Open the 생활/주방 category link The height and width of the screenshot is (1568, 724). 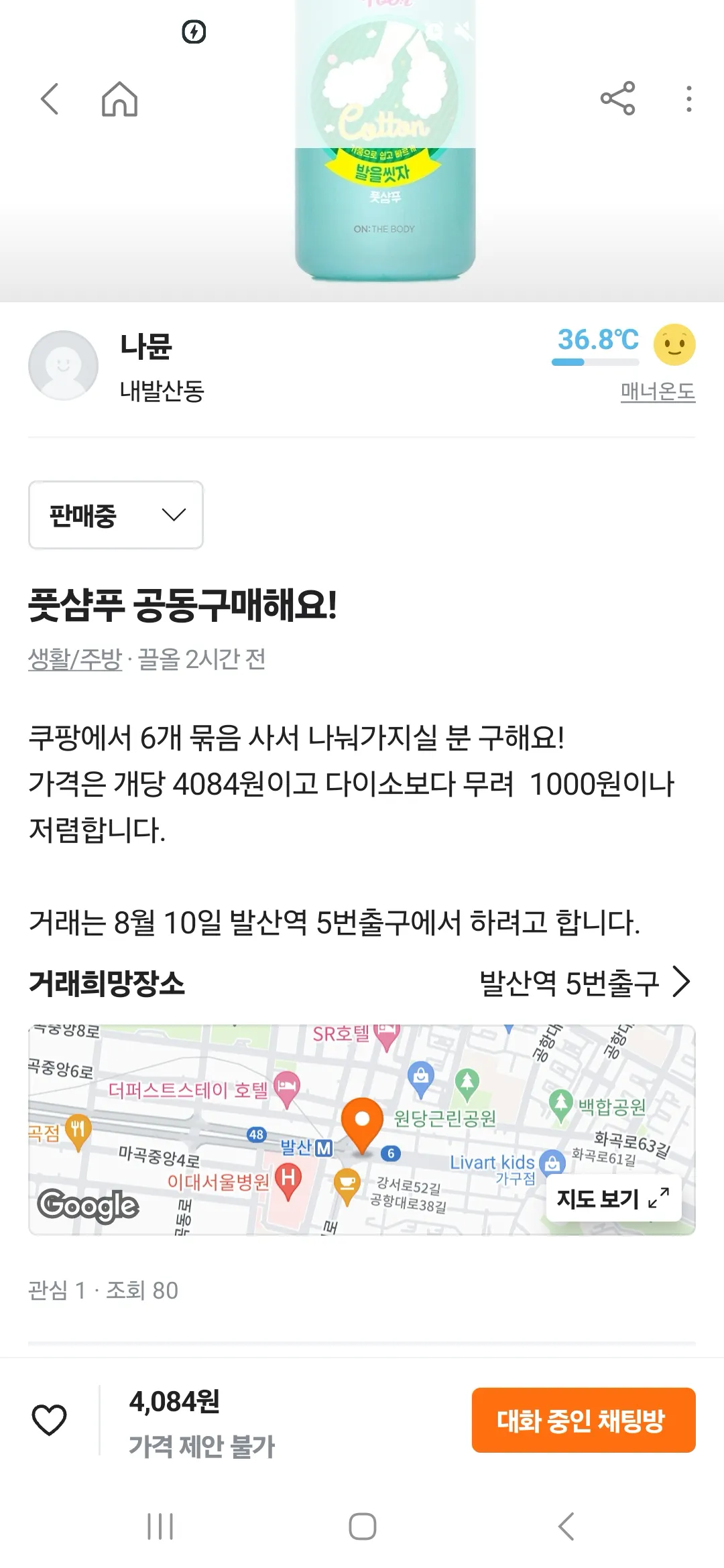tap(75, 659)
